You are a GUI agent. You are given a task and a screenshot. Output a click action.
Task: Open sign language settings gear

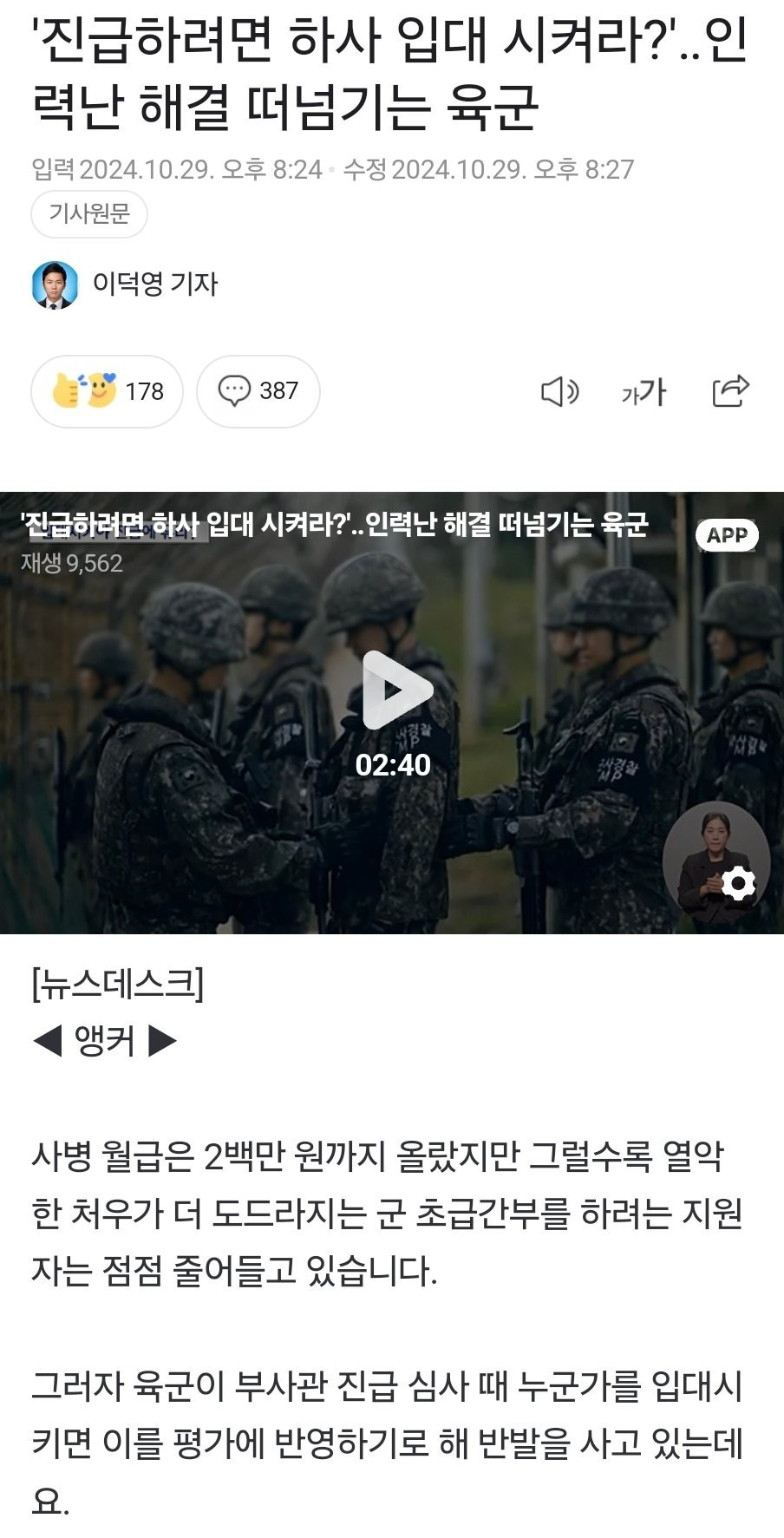point(738,883)
